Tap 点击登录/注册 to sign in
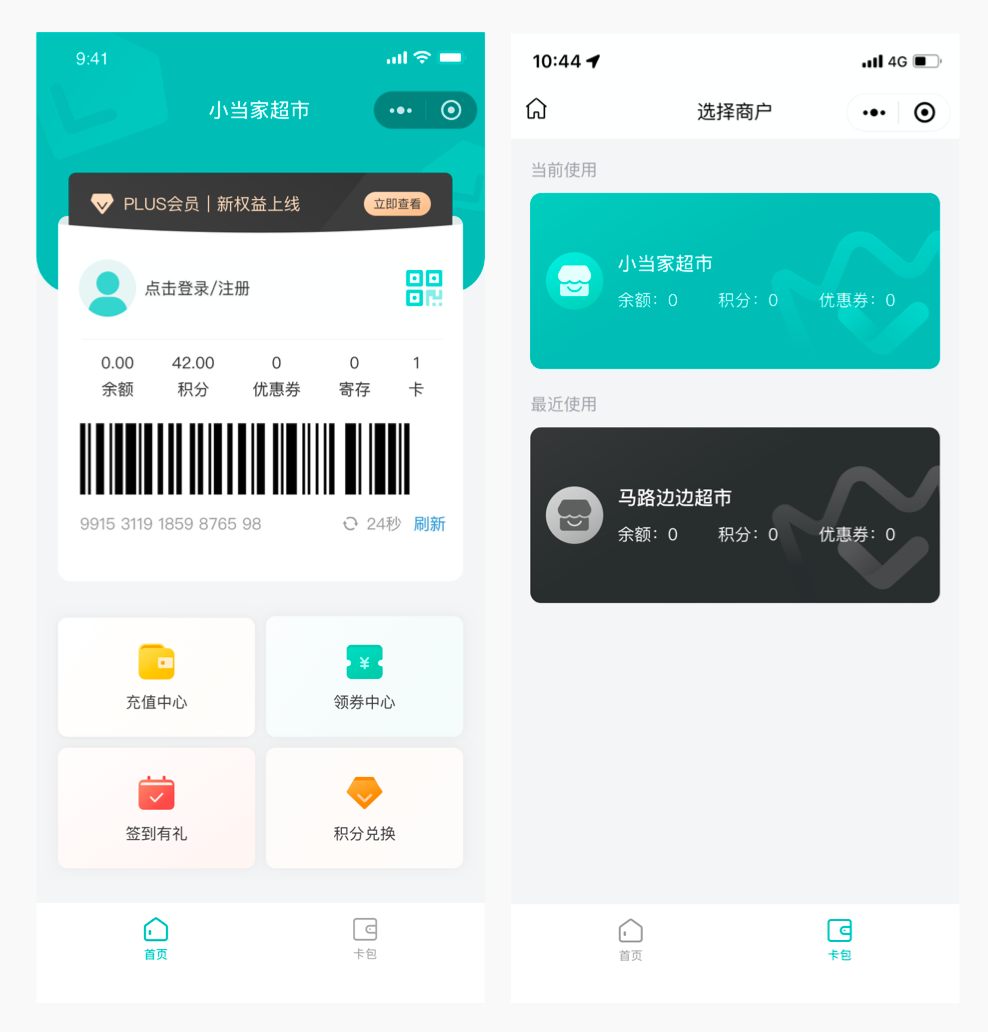 coord(197,289)
